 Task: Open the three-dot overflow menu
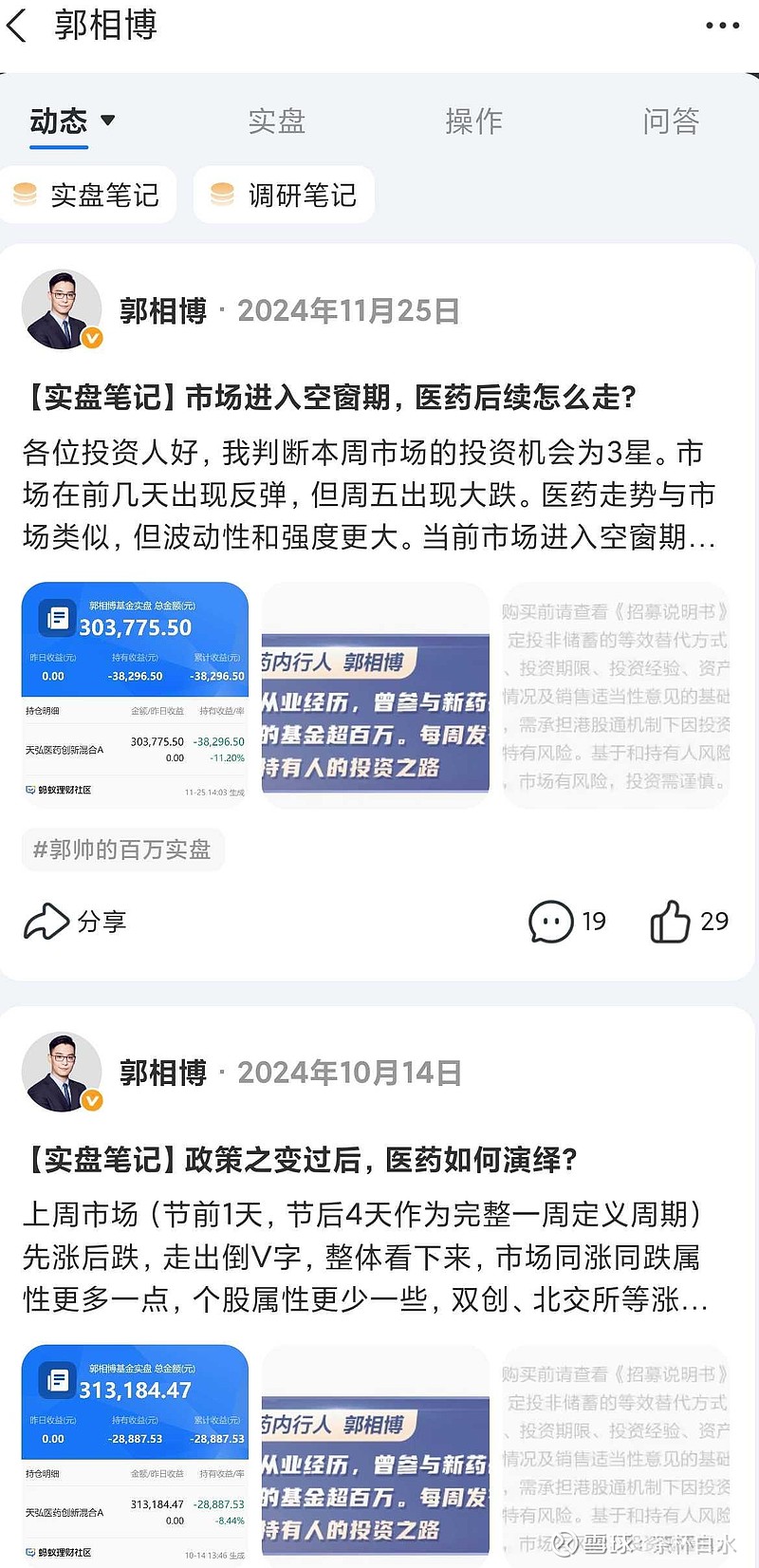point(722,26)
